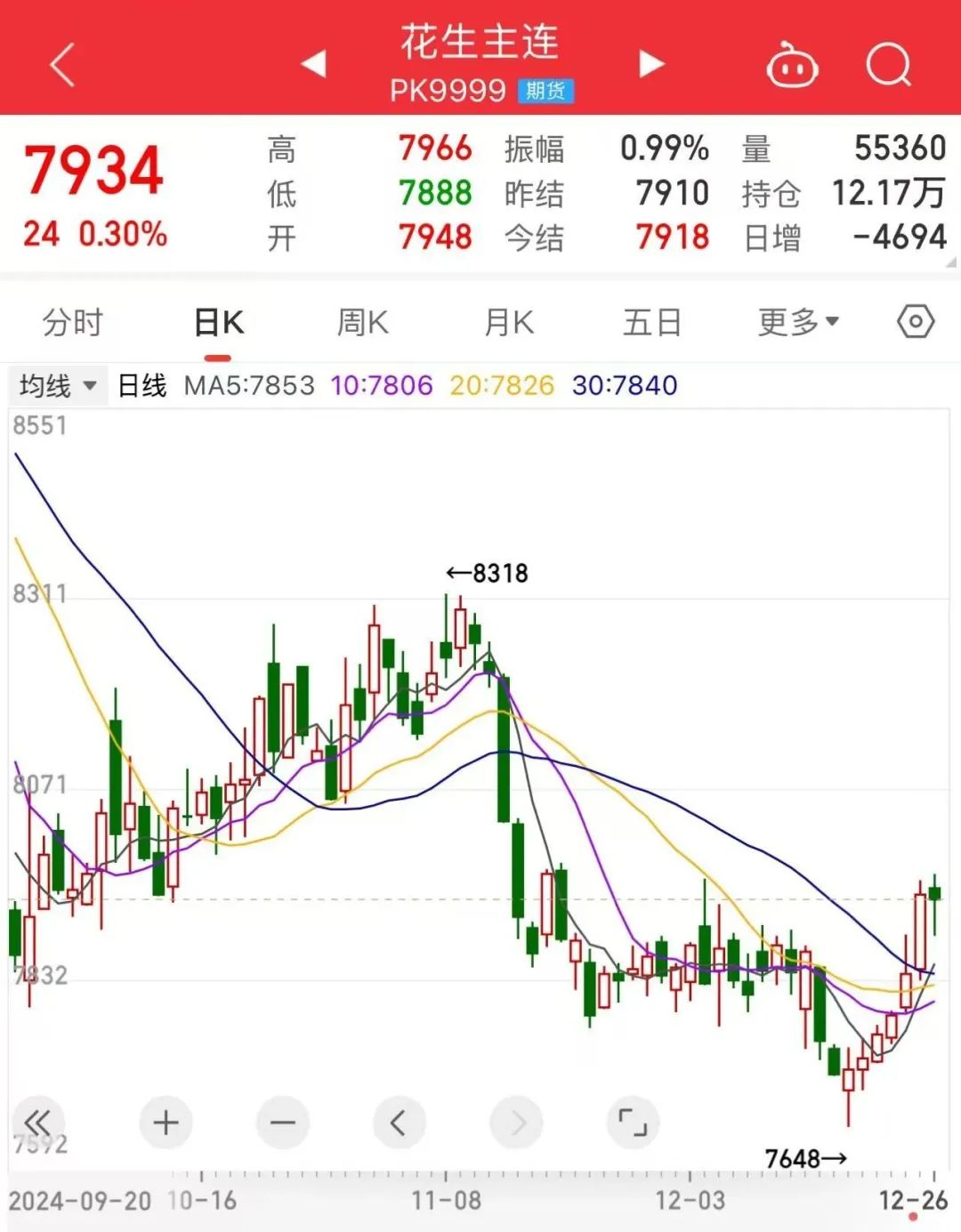The width and height of the screenshot is (961, 1232).
Task: Switch to the 月K tab
Action: [x=508, y=322]
